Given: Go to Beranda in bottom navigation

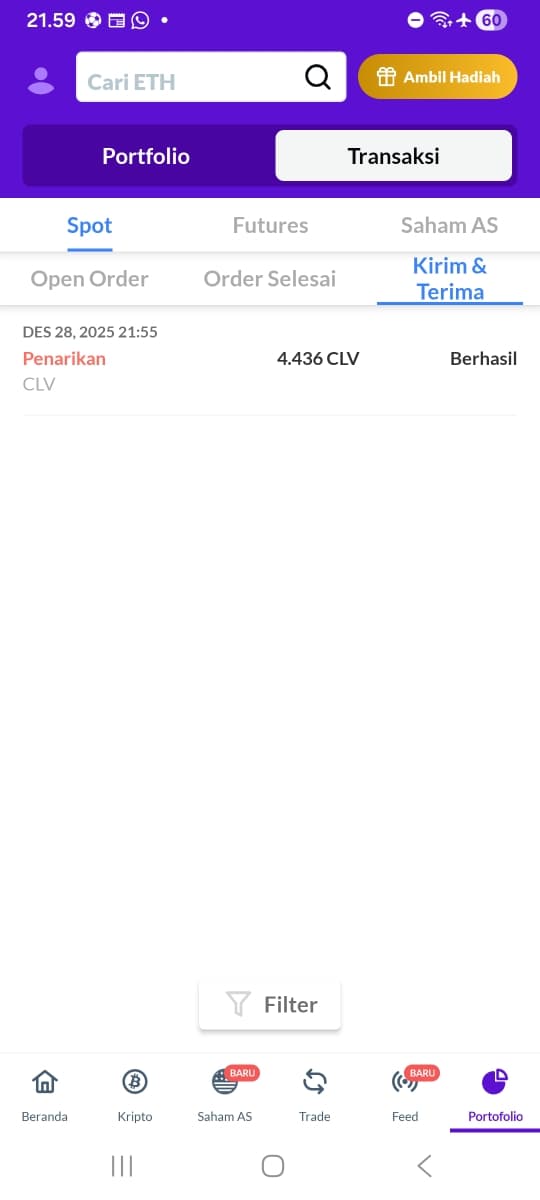Looking at the screenshot, I should click(x=45, y=1093).
